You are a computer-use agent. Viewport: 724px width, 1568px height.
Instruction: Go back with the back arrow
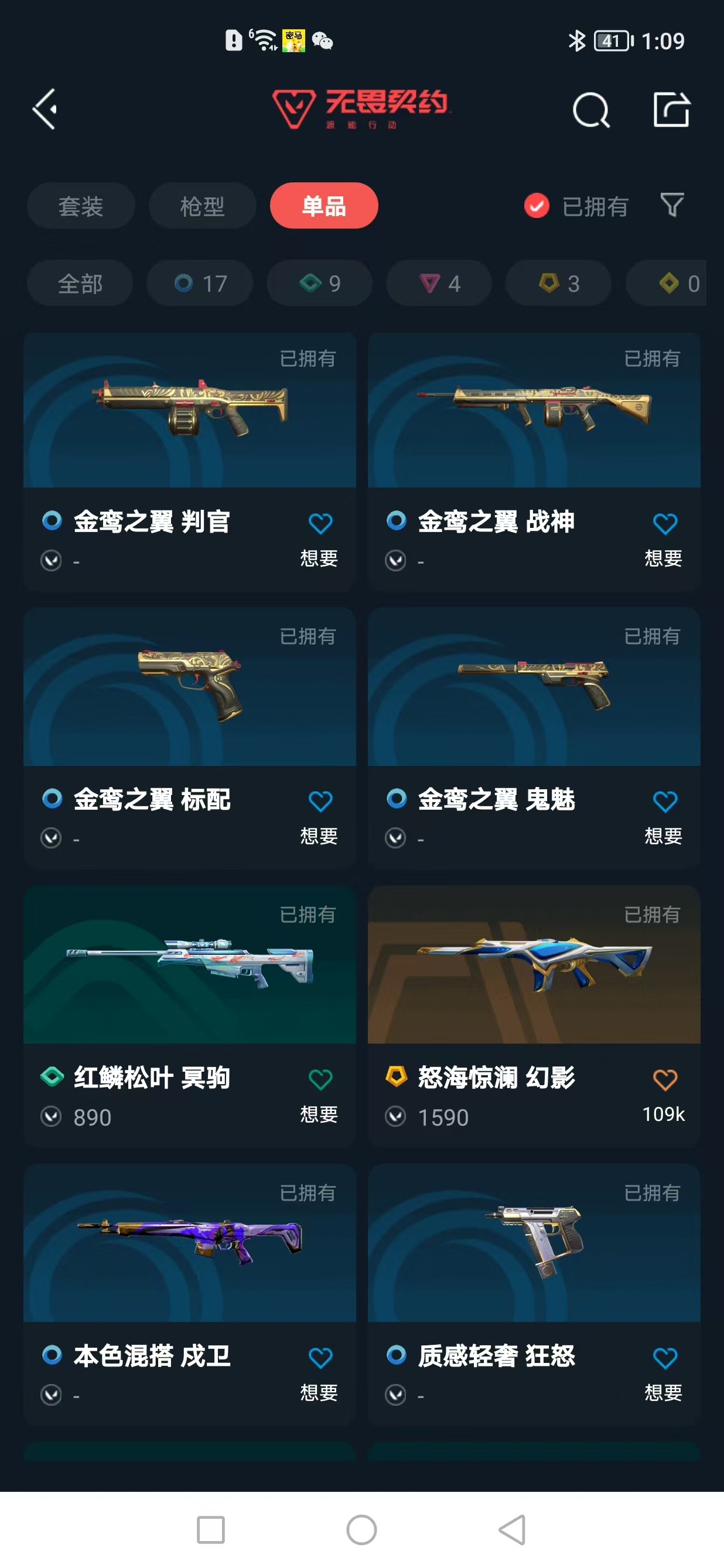pyautogui.click(x=44, y=108)
